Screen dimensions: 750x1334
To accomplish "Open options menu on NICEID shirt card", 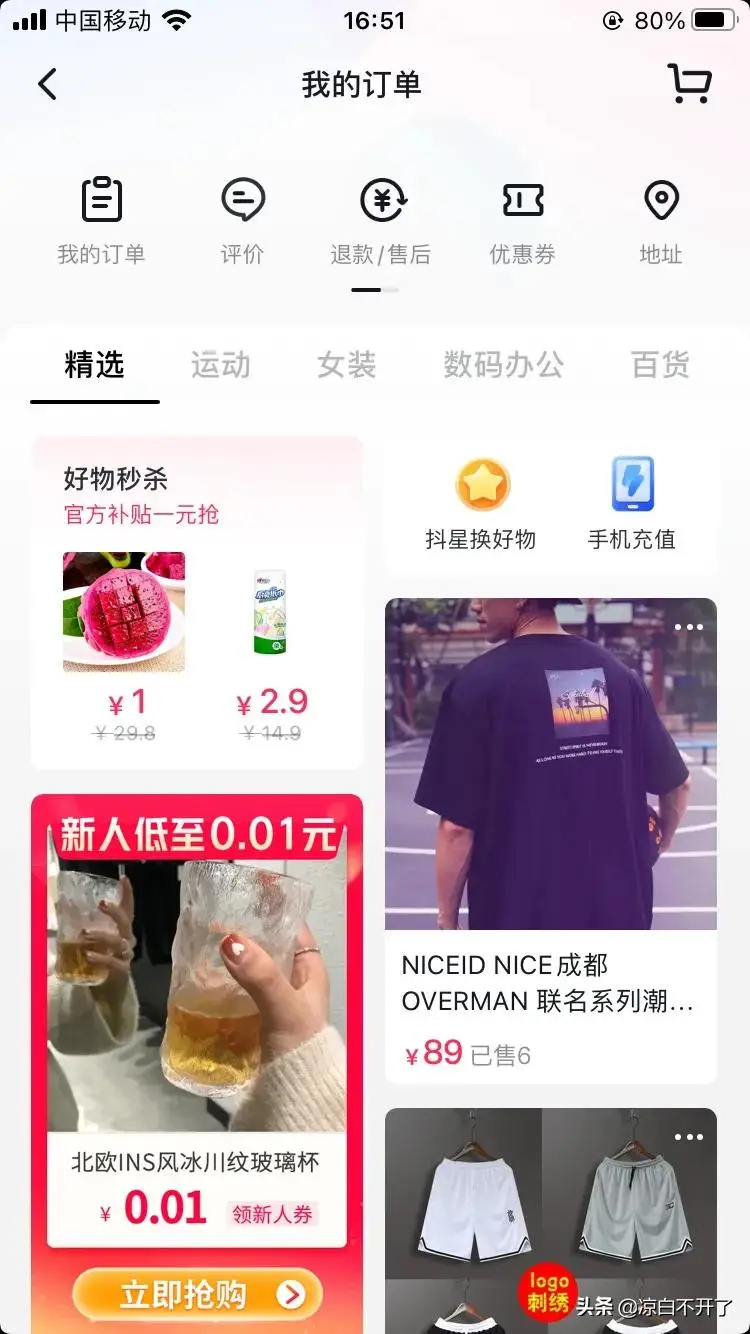I will click(x=689, y=627).
